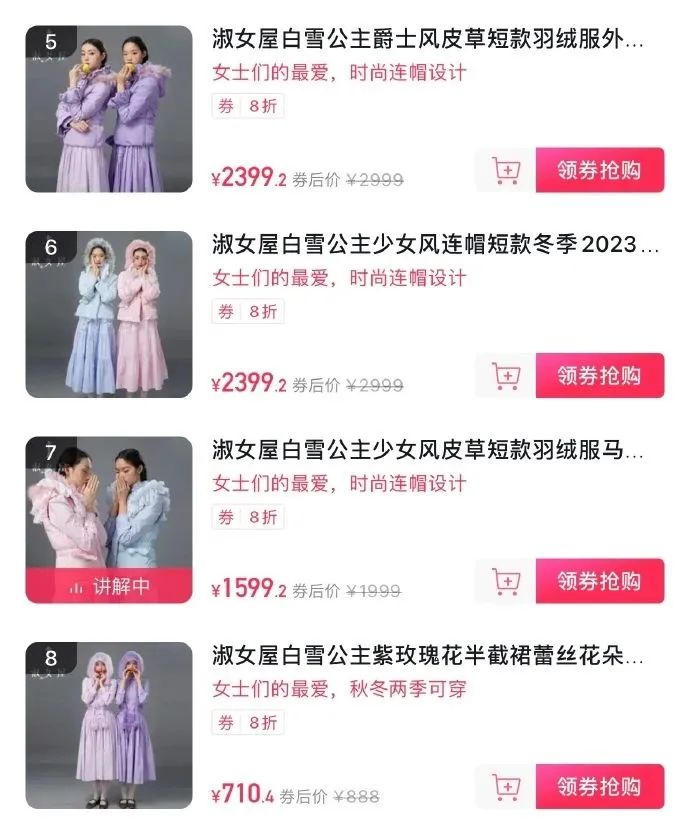The image size is (690, 834).
Task: Open product image of item 6
Action: [x=108, y=315]
